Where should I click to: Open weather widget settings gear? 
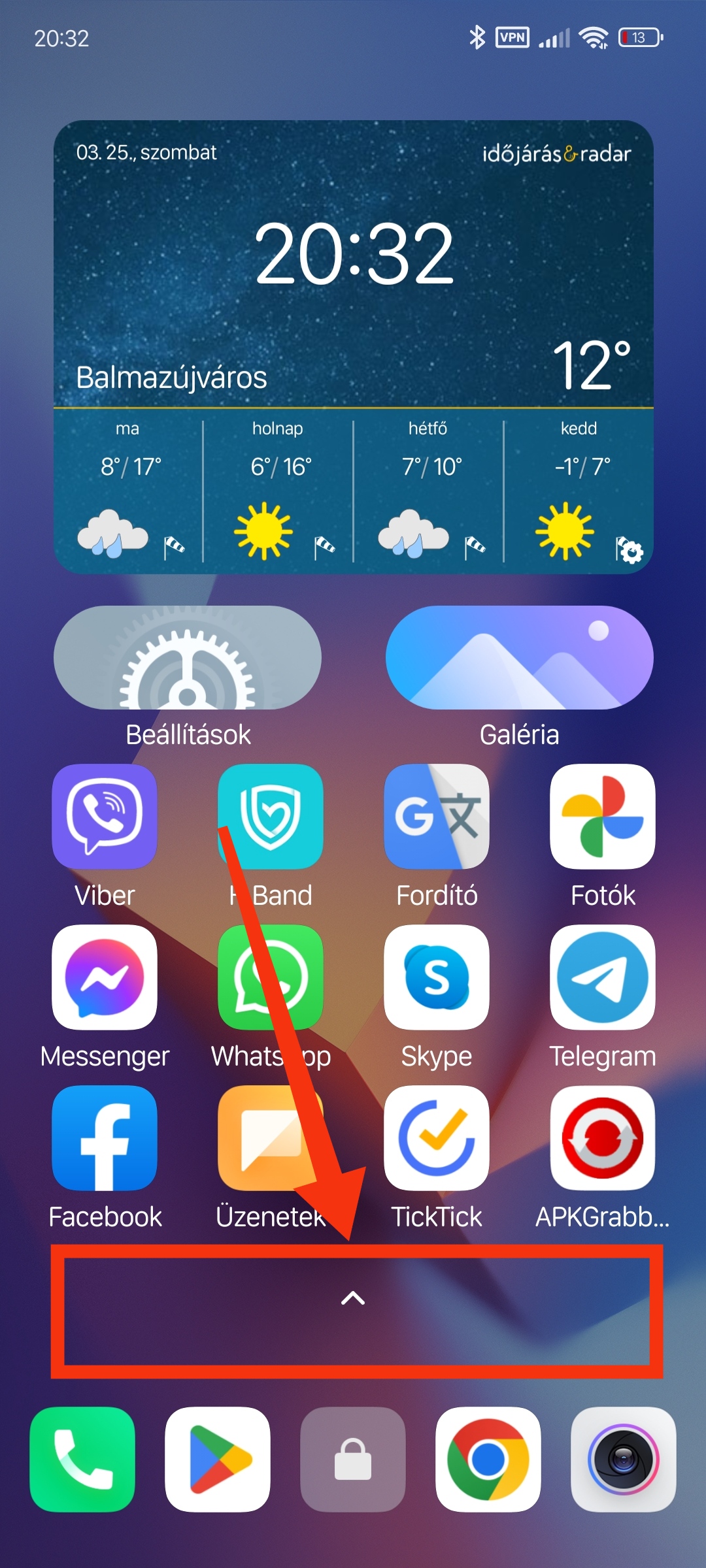[x=630, y=551]
